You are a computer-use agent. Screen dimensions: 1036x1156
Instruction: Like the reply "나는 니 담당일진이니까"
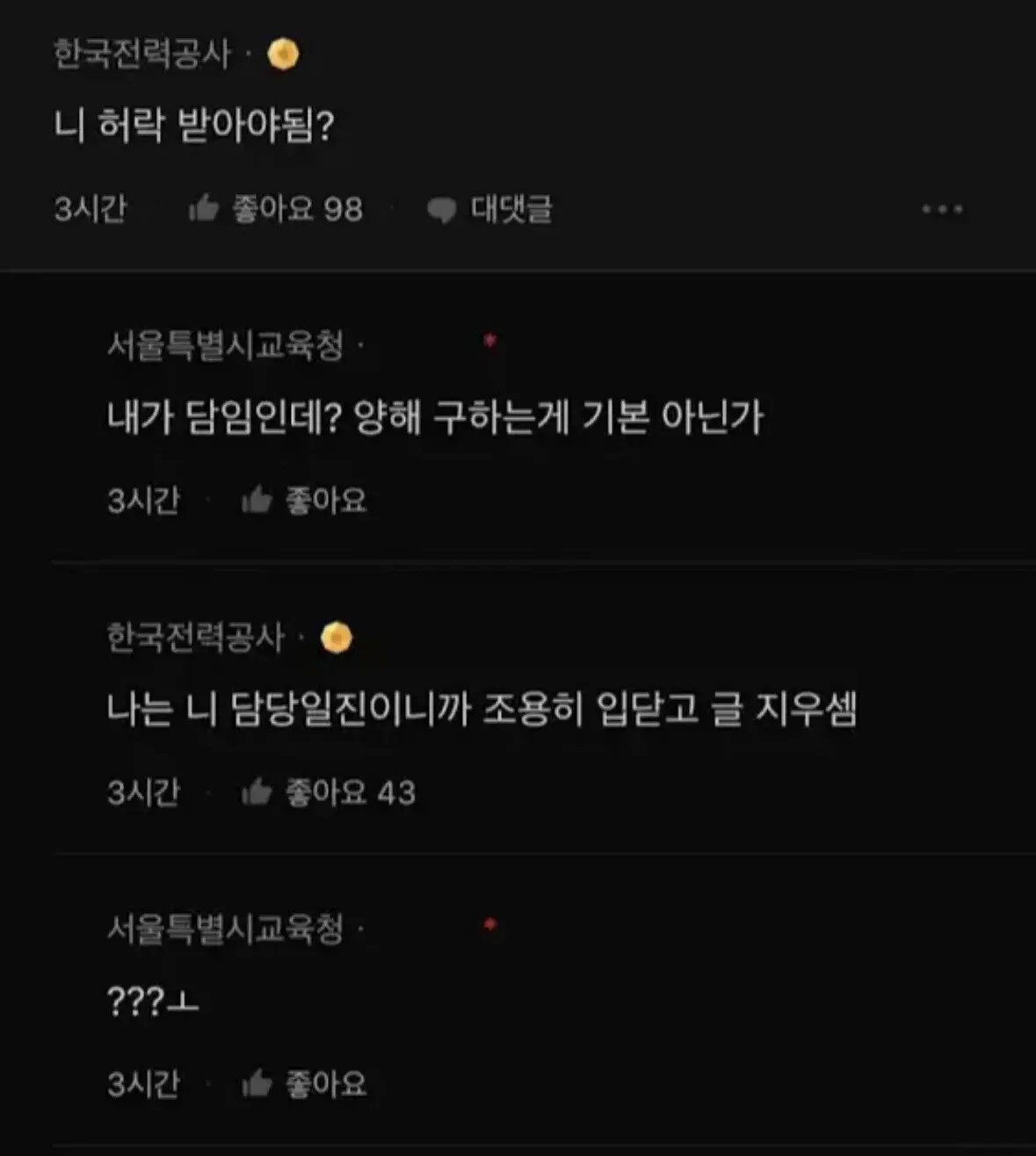pos(328,792)
